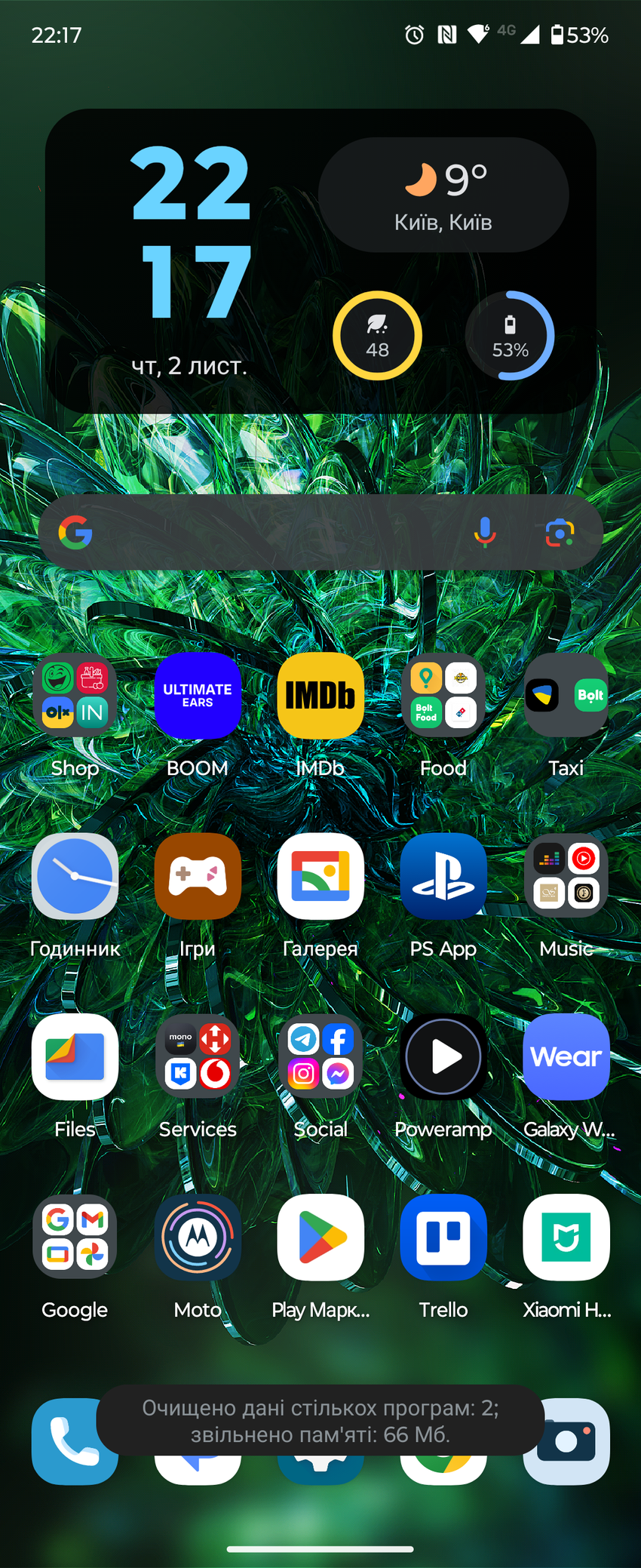Open the Trello app

coord(443,1237)
